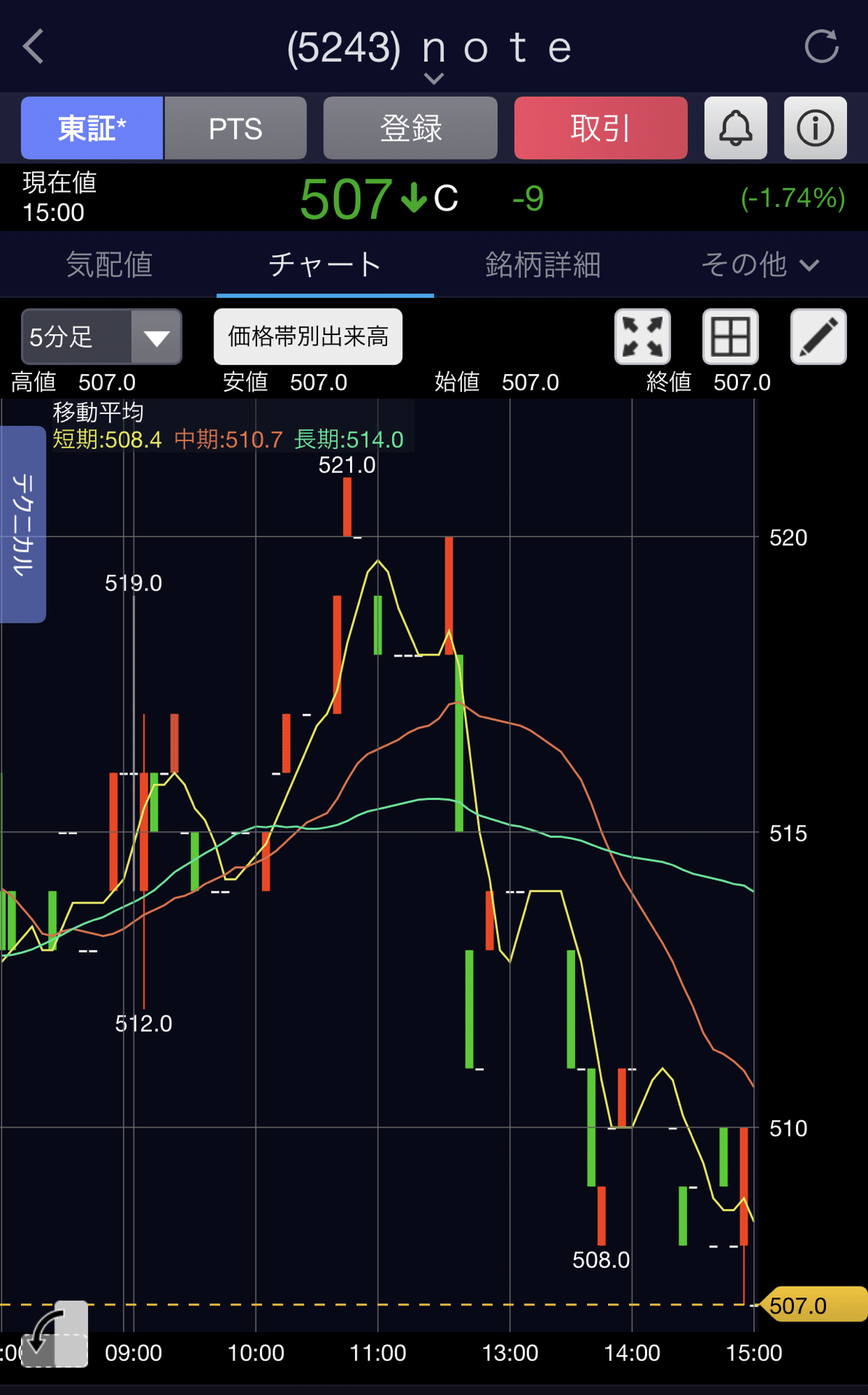This screenshot has height=1395, width=868.
Task: Tap the 取引 trade button
Action: pos(599,128)
